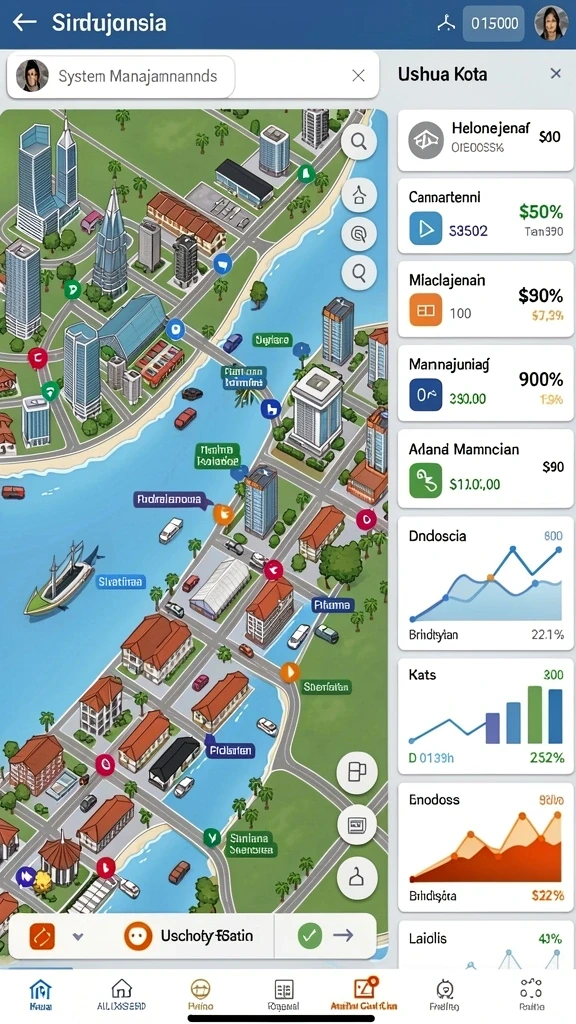The height and width of the screenshot is (1024, 576).
Task: Open the orange tab with notification dot
Action: pos(363,995)
